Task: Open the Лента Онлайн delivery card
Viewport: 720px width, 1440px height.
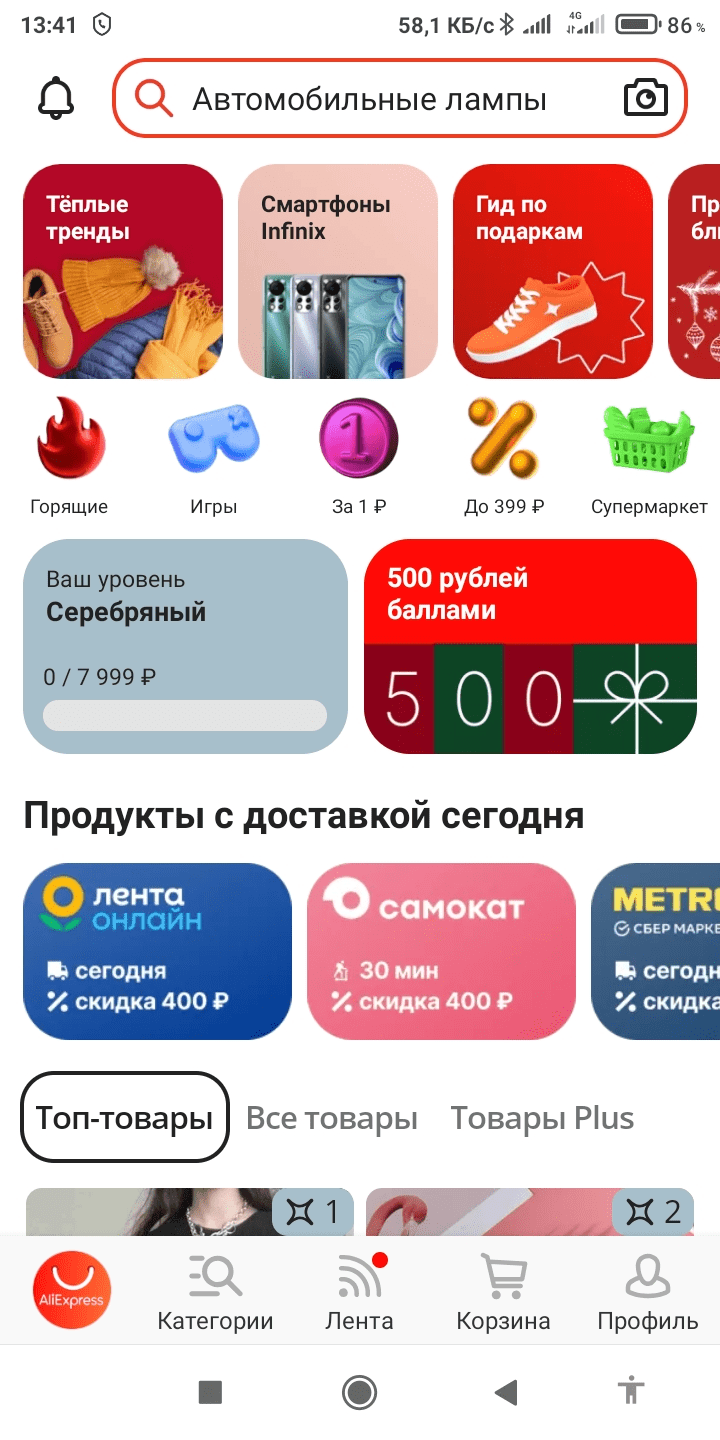Action: pyautogui.click(x=157, y=951)
